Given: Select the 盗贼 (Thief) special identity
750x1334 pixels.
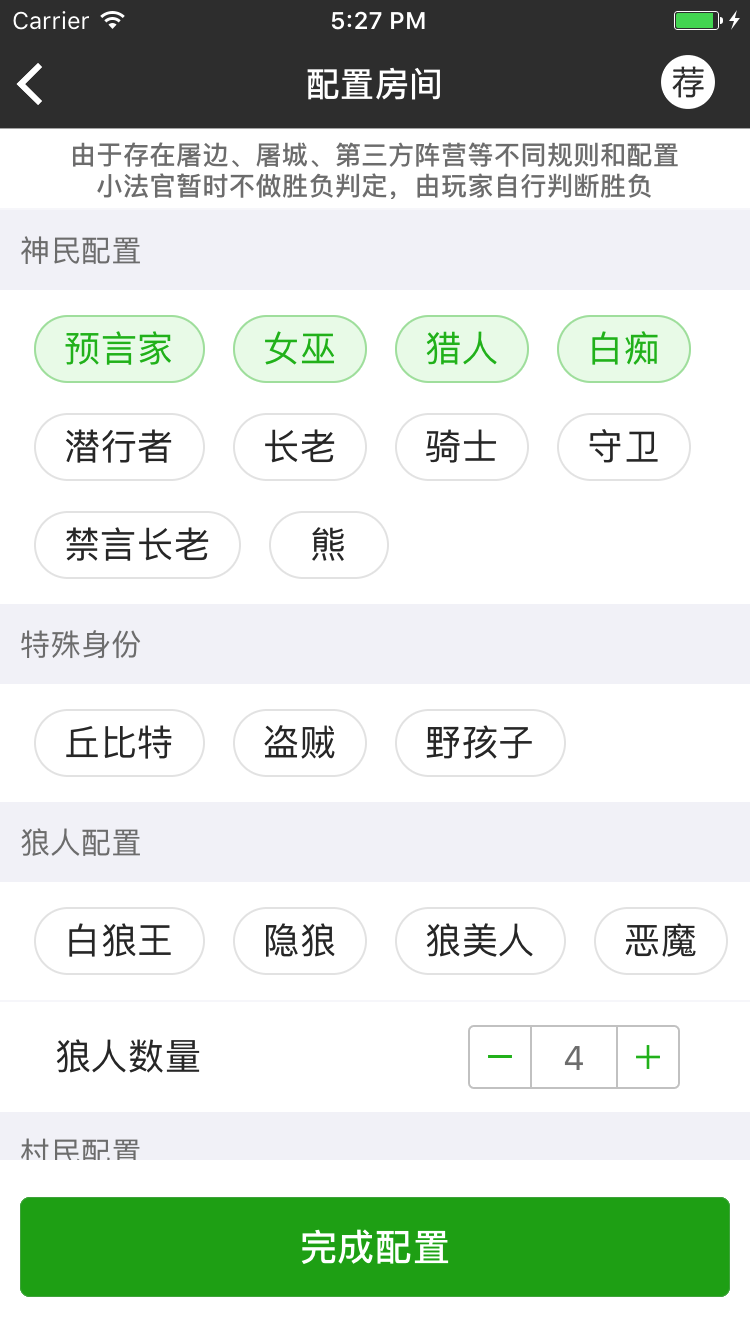Looking at the screenshot, I should click(300, 743).
